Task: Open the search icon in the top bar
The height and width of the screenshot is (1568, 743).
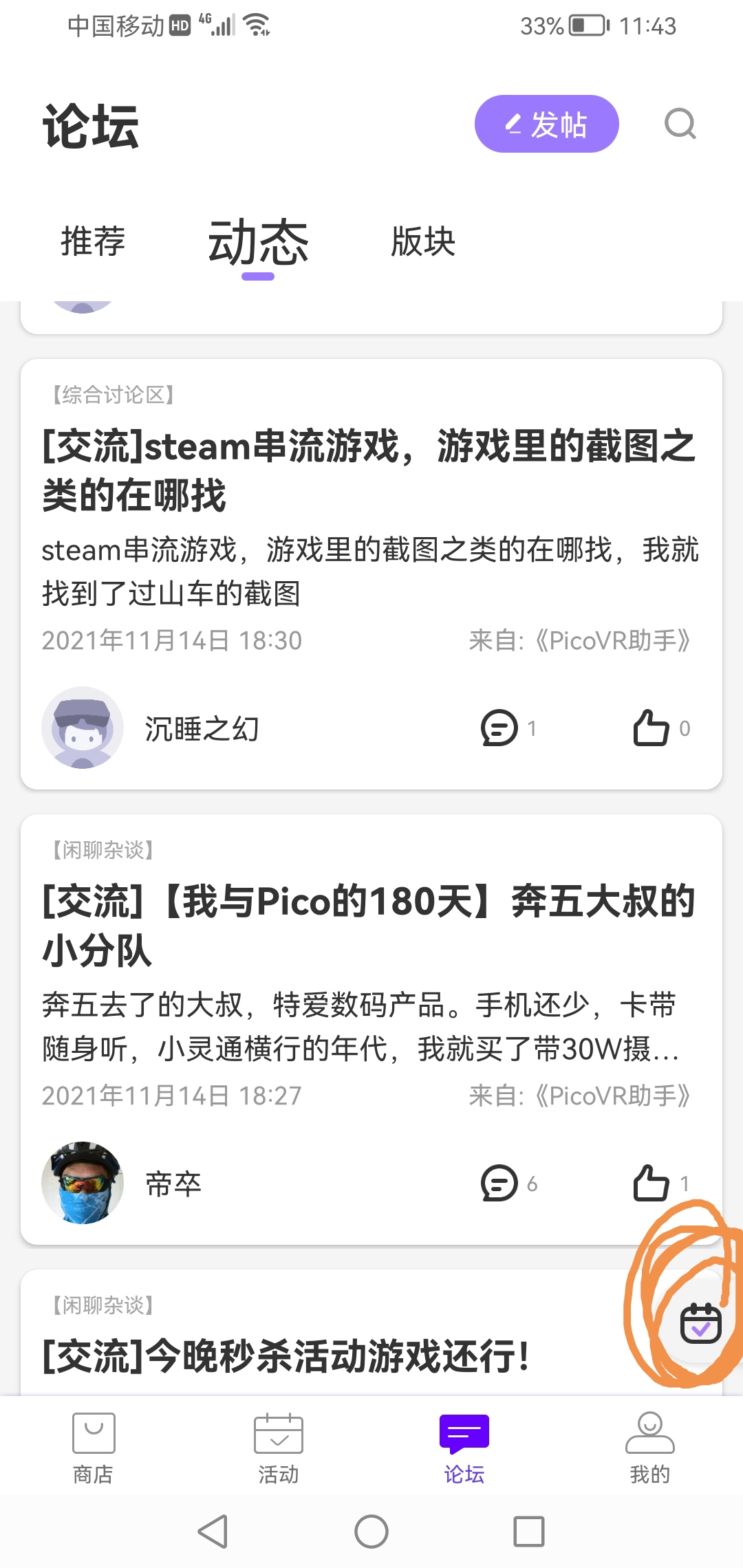Action: 680,124
